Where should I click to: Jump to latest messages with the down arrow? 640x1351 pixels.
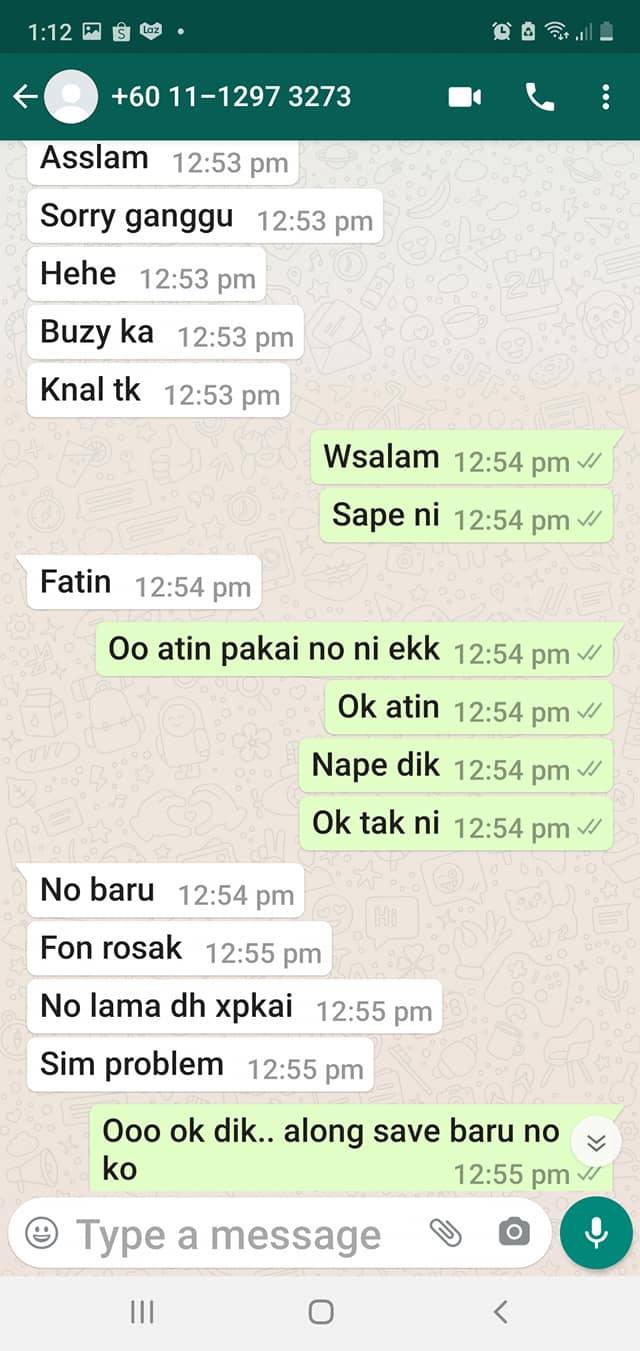tap(596, 1143)
